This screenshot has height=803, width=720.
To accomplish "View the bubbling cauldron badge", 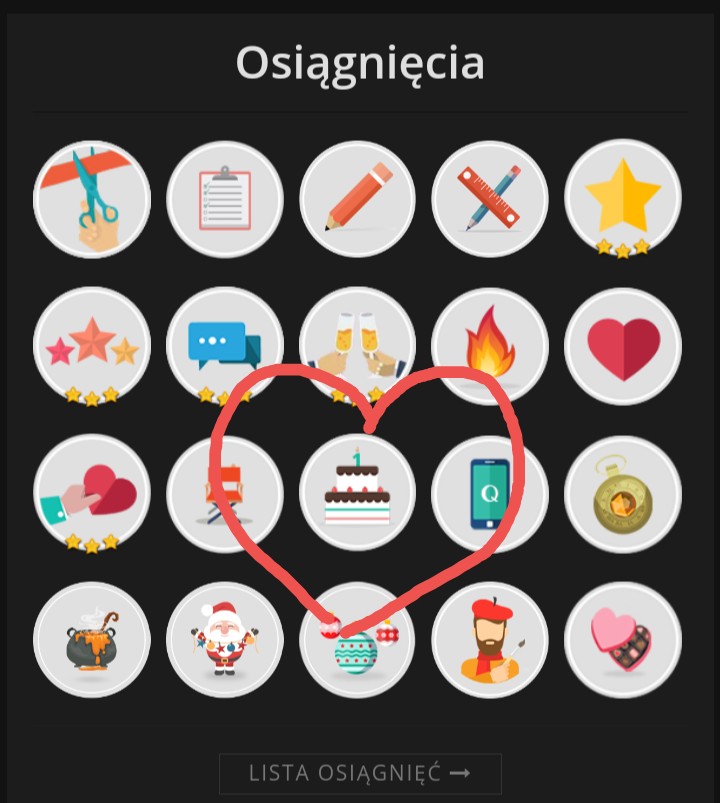I will [92, 640].
